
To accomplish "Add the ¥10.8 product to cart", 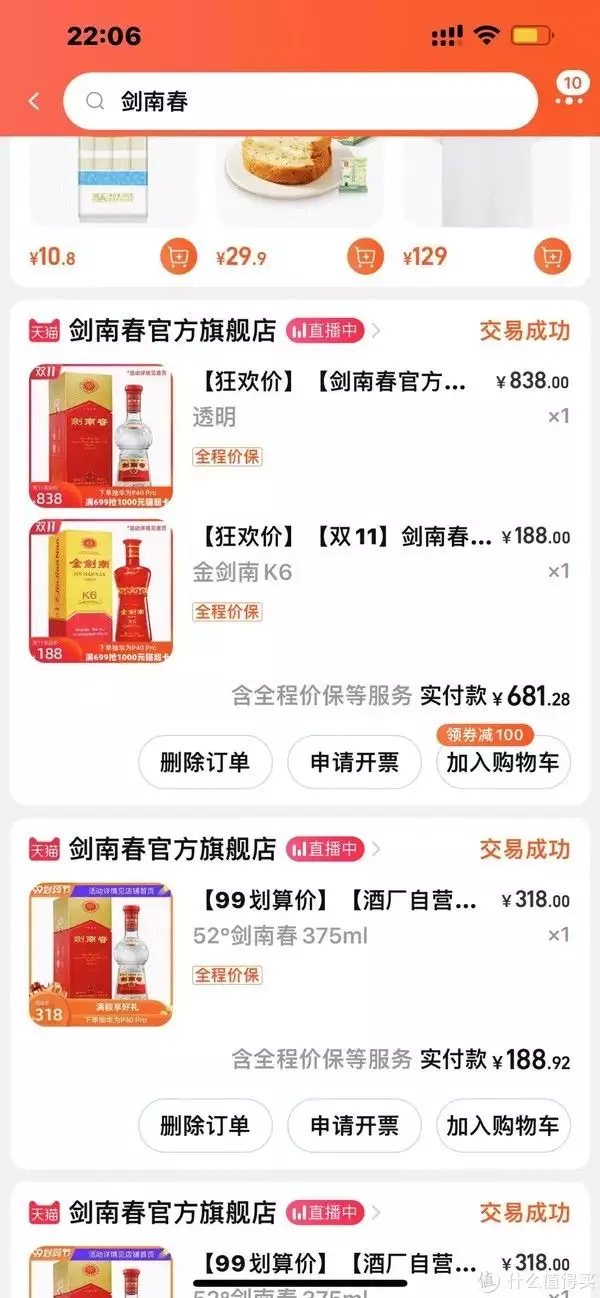I will (x=178, y=257).
